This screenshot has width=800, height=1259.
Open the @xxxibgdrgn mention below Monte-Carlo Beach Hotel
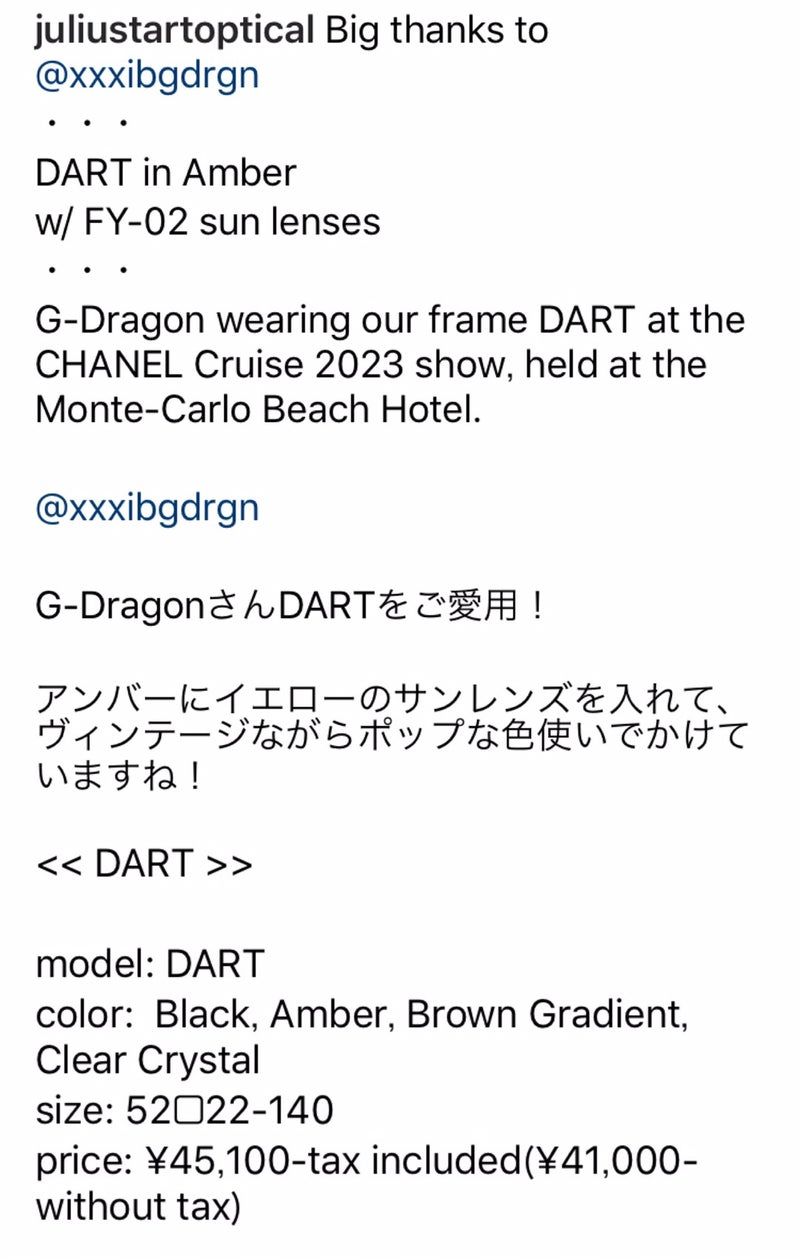[147, 507]
